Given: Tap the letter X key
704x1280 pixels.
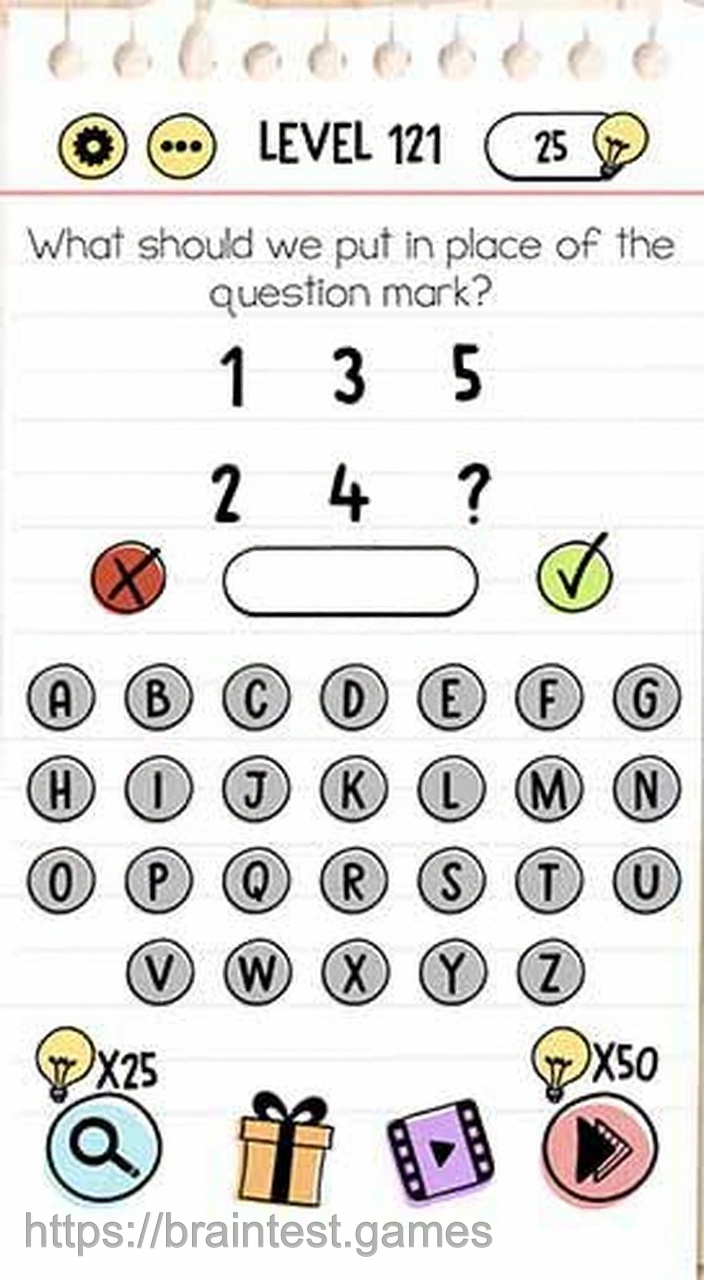Looking at the screenshot, I should point(352,972).
